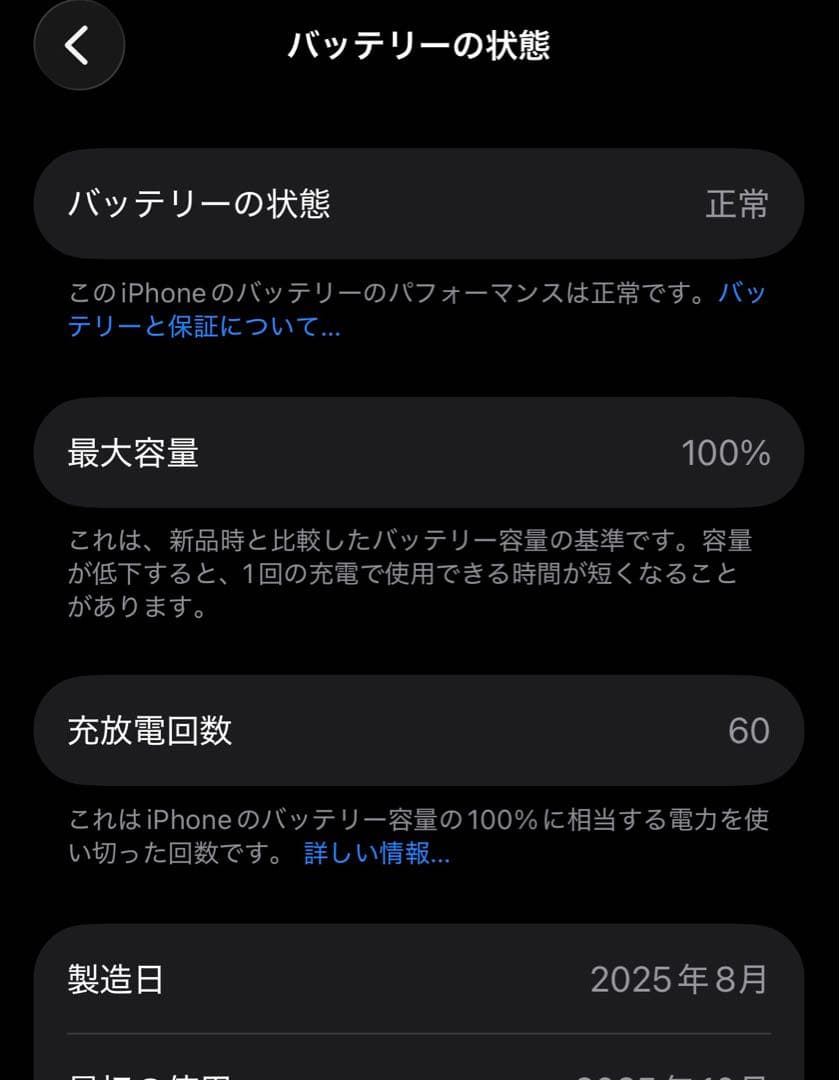
Task: Select the 製造日 row
Action: 420,981
